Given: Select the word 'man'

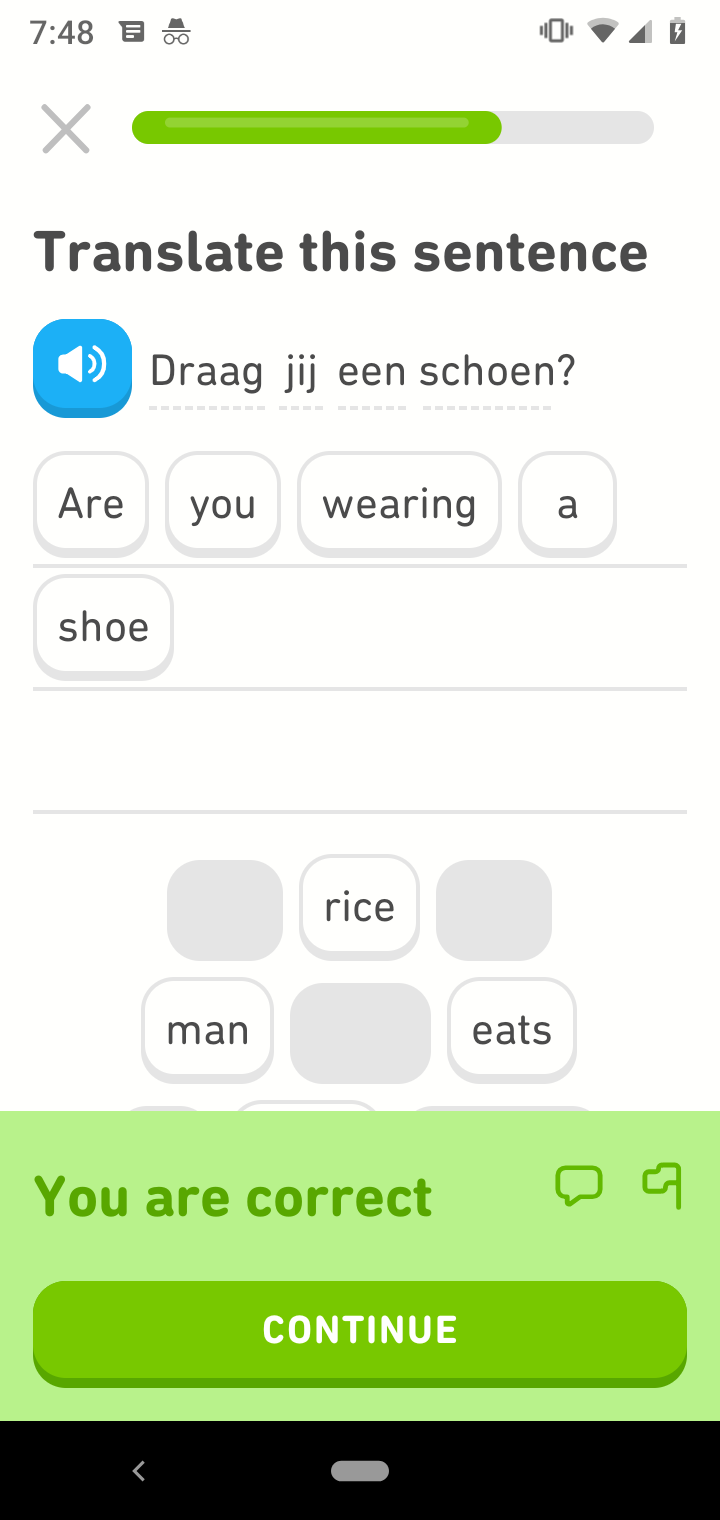Looking at the screenshot, I should (208, 1031).
